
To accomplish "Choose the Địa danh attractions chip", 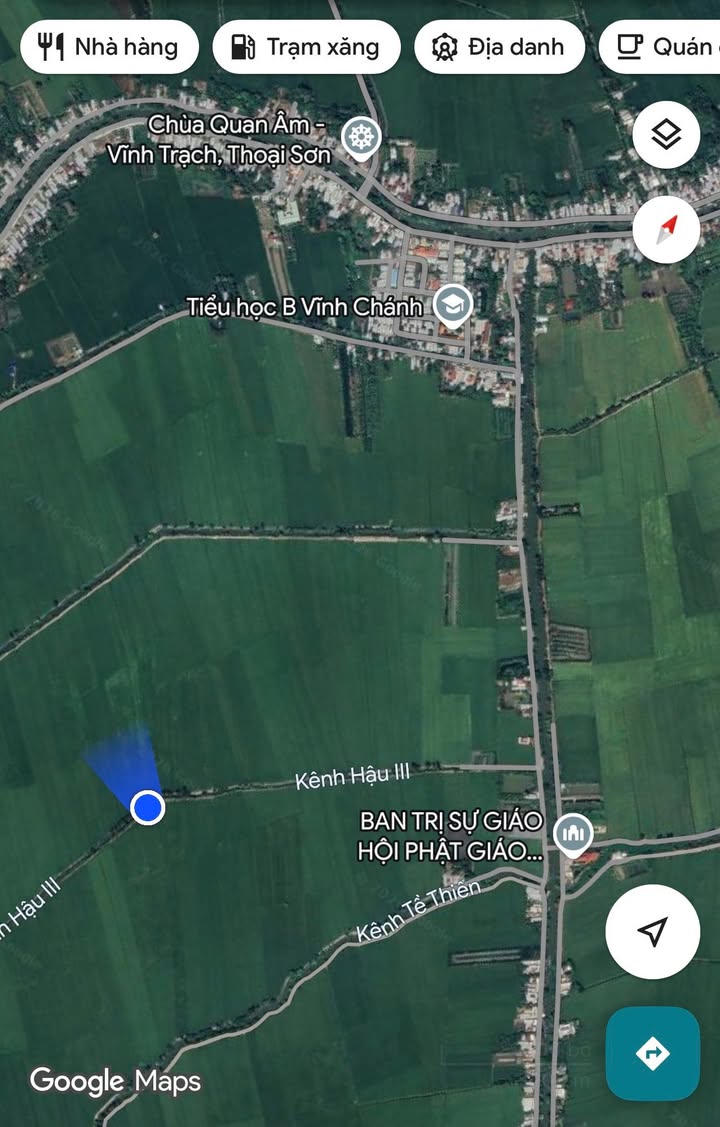I will [x=498, y=46].
